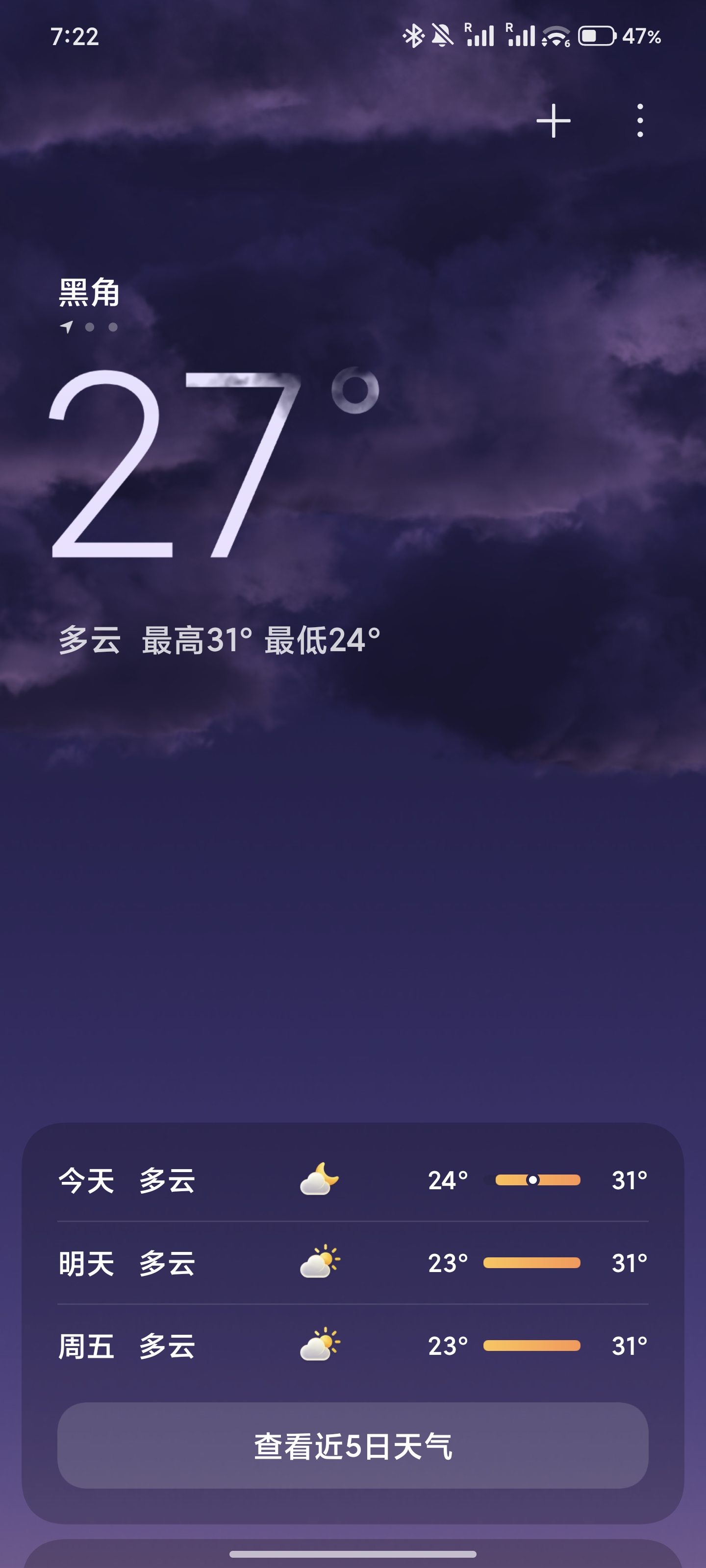
Task: Tap 查看近5日天气 button
Action: coord(353,1445)
